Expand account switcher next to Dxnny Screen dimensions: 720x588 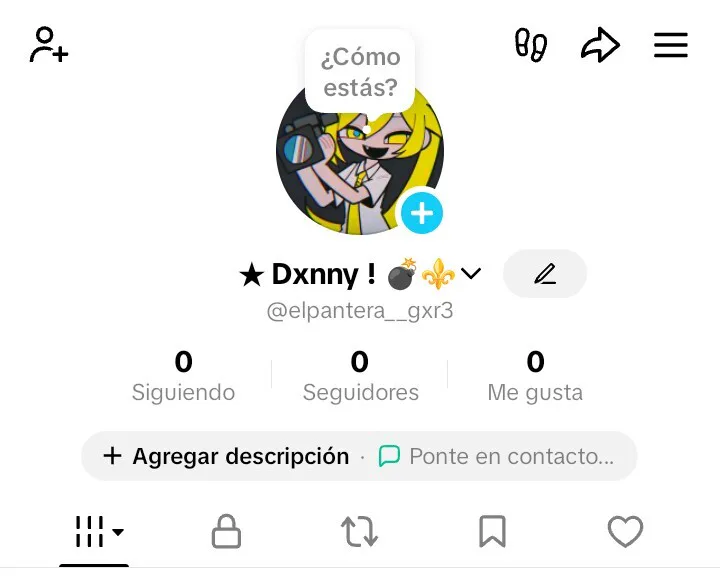coord(471,273)
